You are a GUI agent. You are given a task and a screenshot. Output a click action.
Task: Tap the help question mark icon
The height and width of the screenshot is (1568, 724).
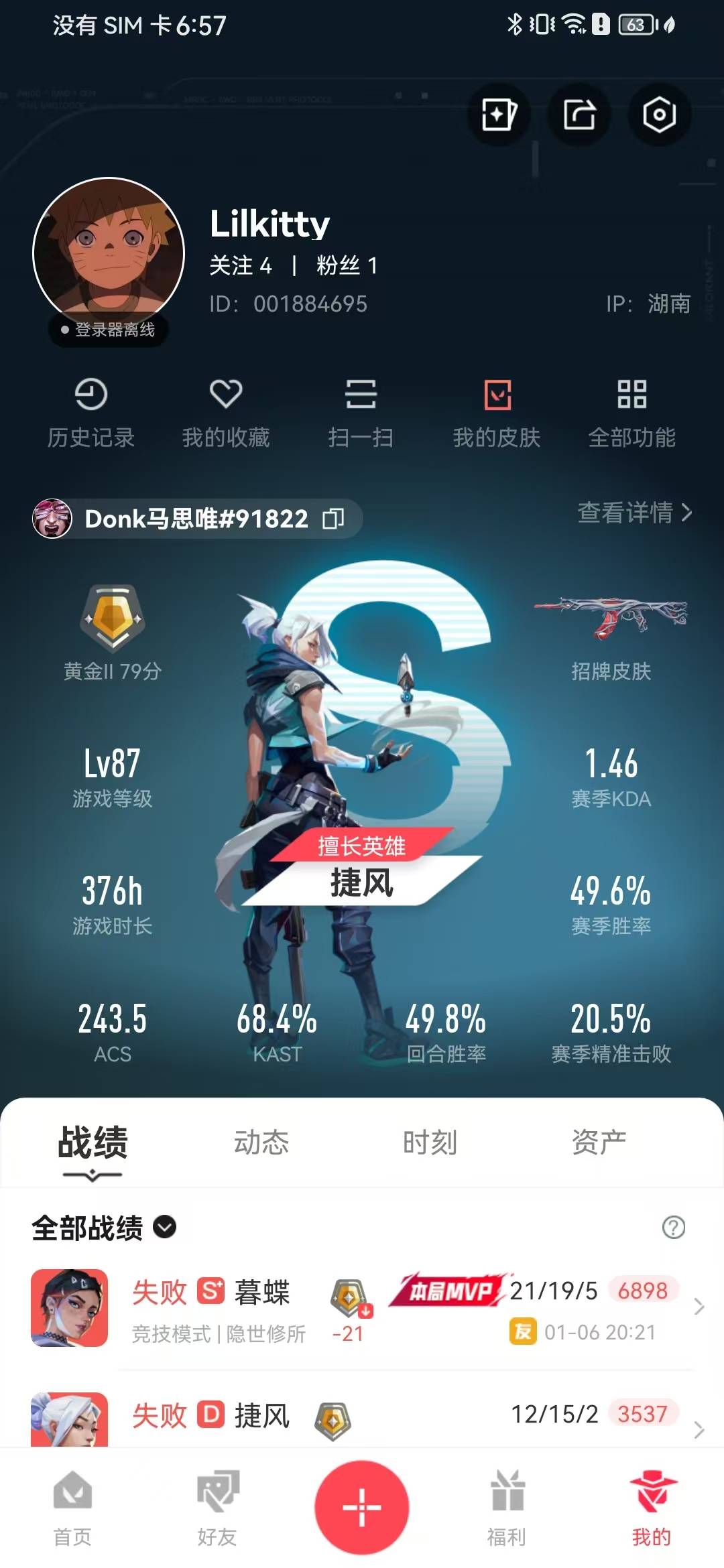[x=674, y=1228]
